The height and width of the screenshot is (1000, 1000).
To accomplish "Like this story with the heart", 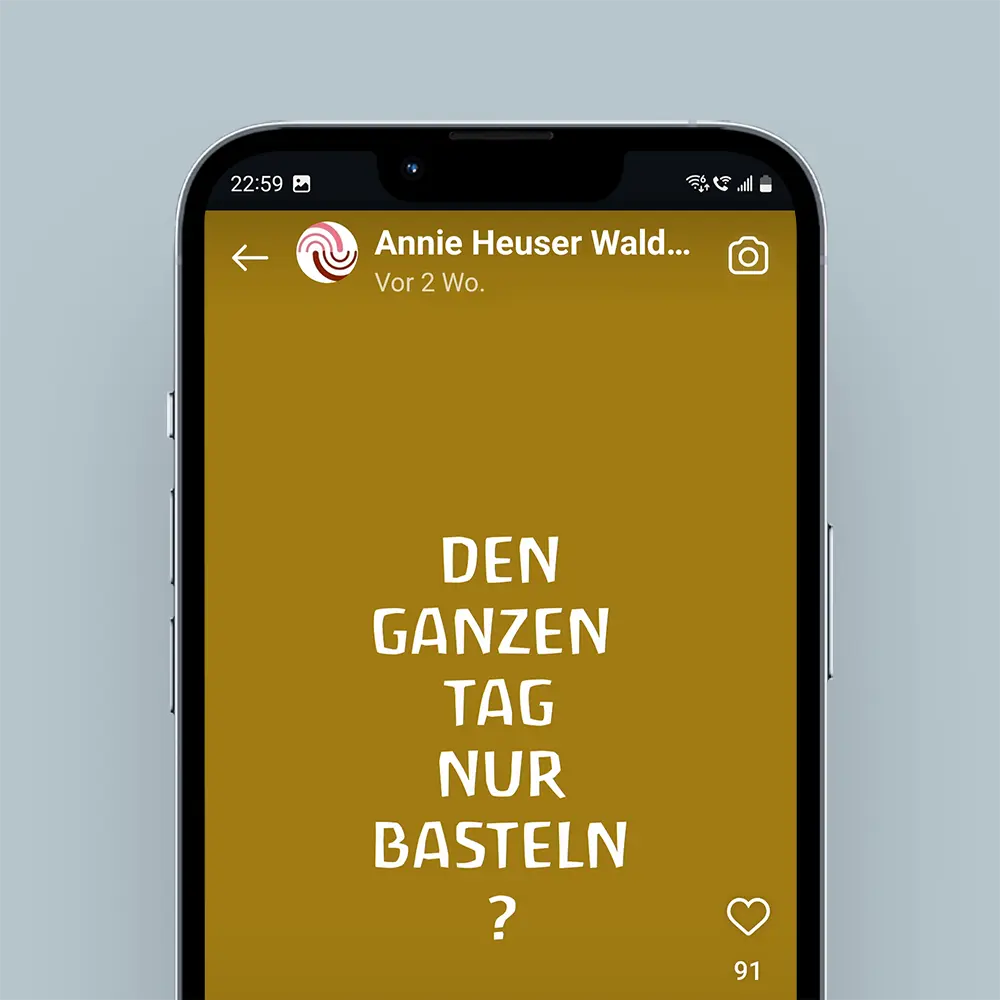I will point(747,917).
